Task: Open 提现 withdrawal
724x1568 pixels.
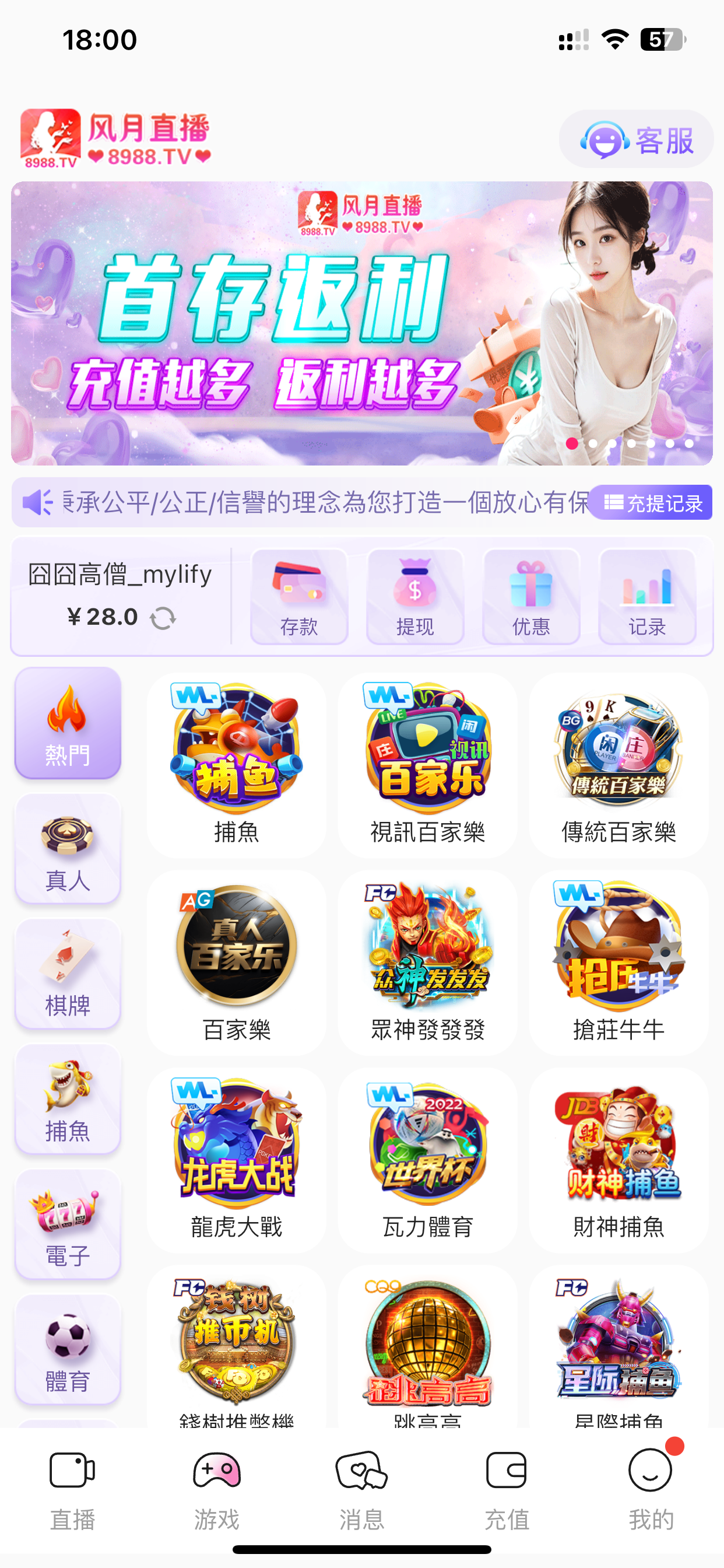Action: (x=415, y=597)
